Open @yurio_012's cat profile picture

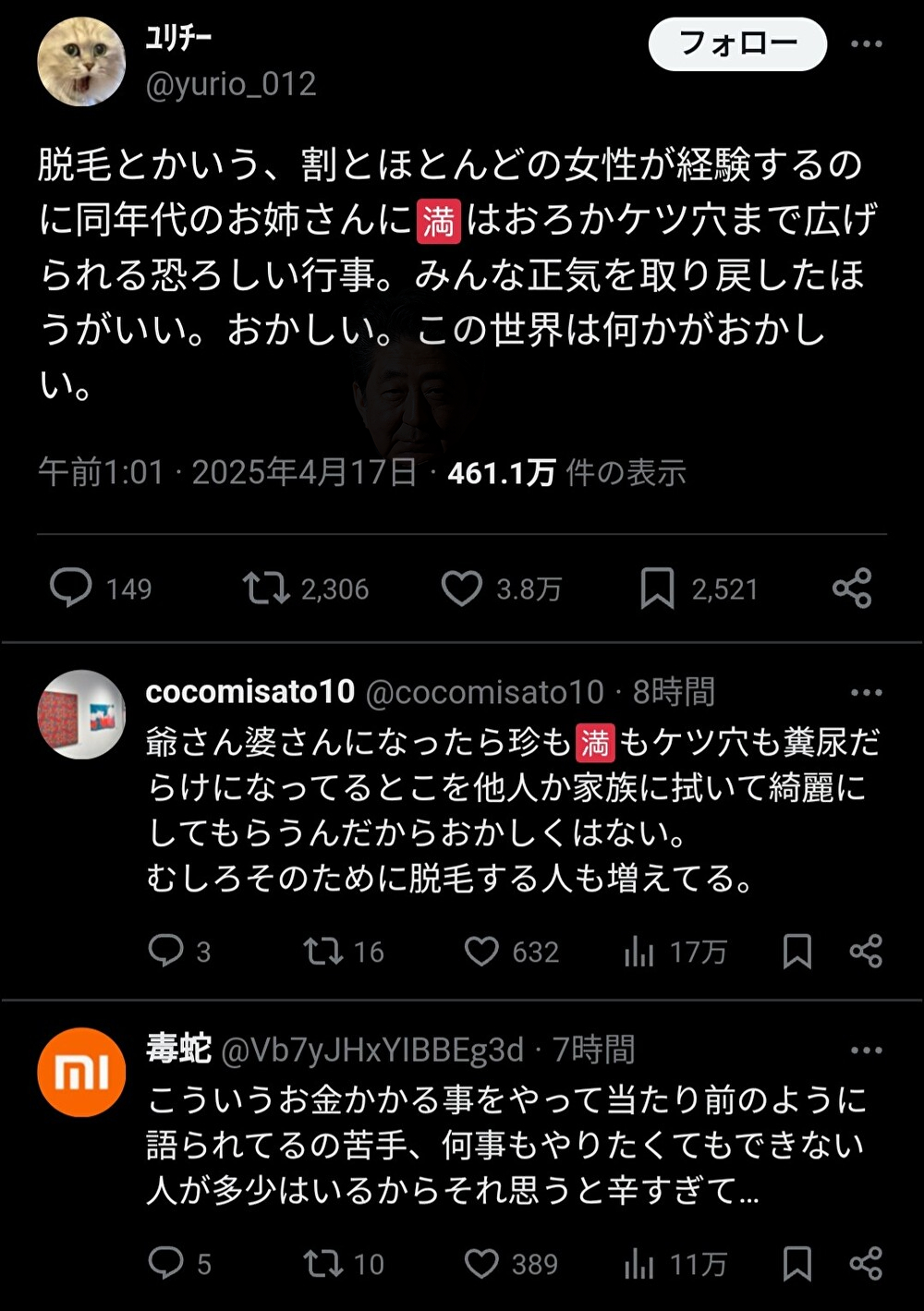pyautogui.click(x=81, y=62)
